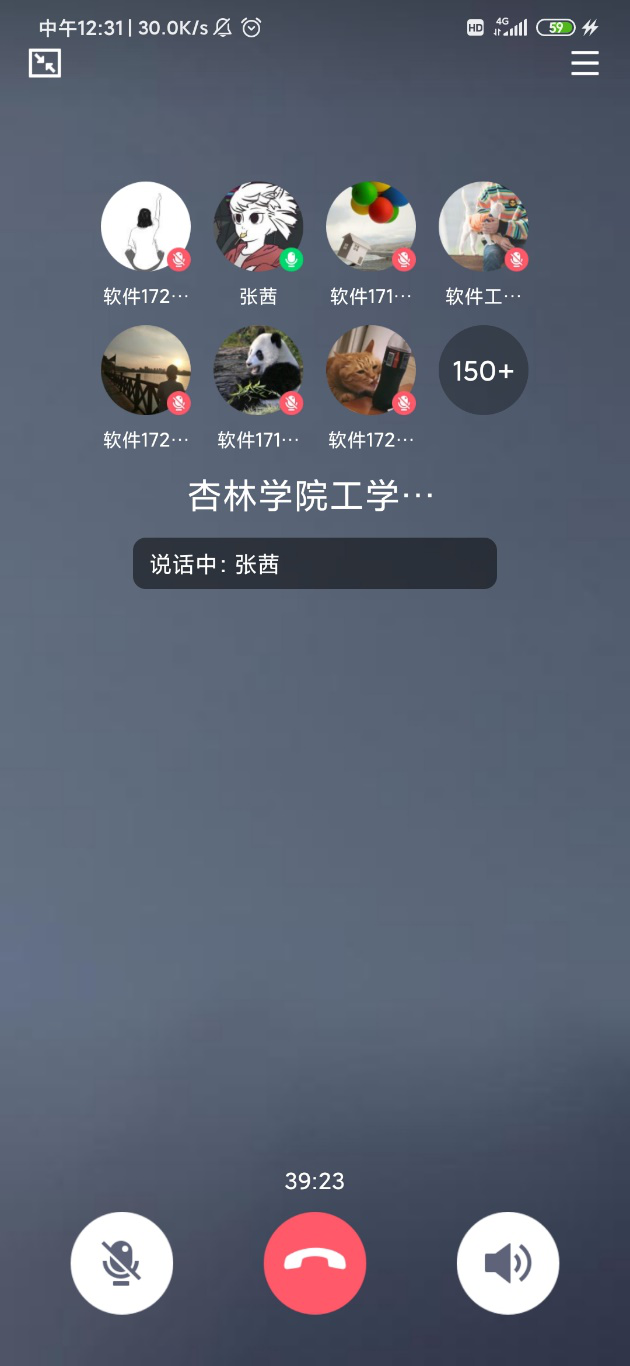Viewport: 630px width, 1366px height.
Task: Tap the orange cat avatar participant
Action: (371, 370)
